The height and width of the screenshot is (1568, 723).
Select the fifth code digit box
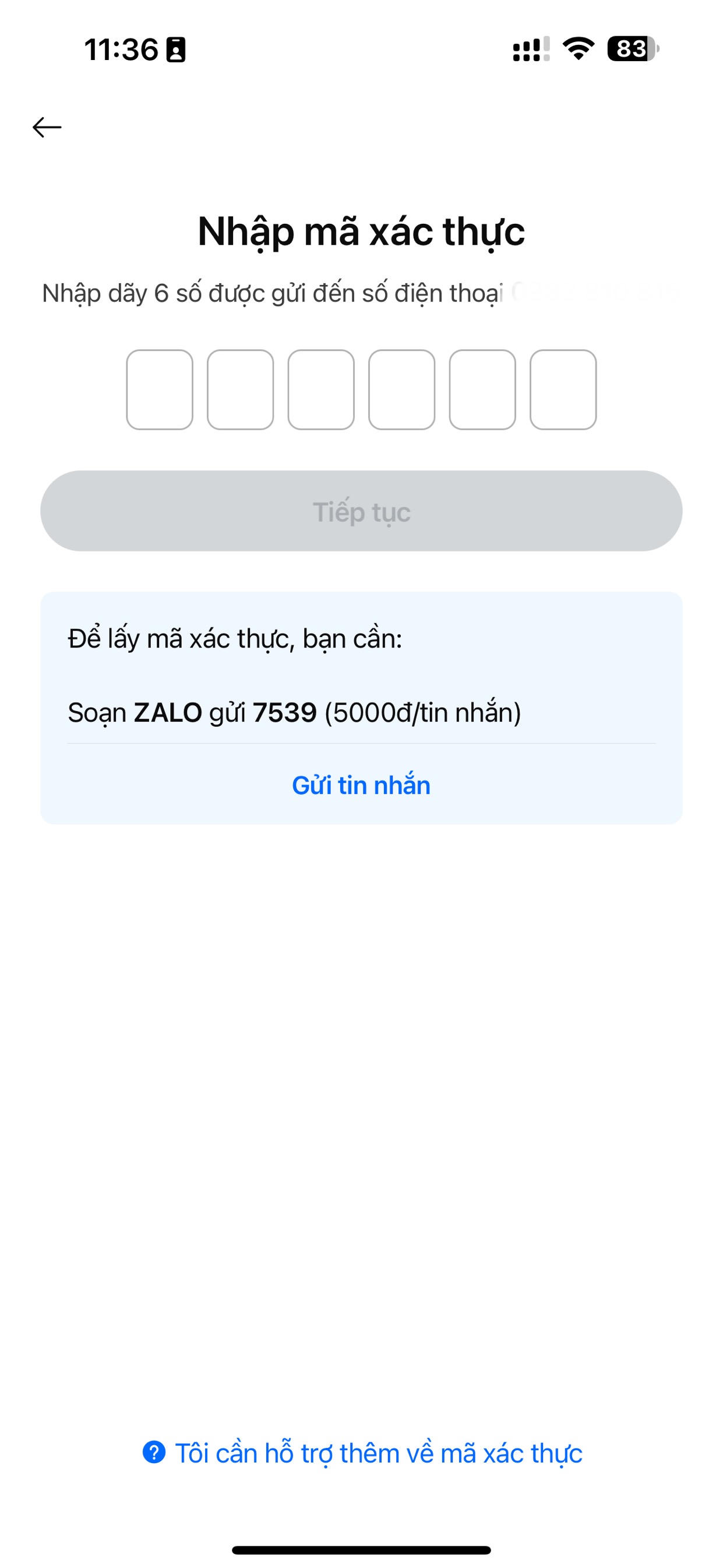[482, 389]
